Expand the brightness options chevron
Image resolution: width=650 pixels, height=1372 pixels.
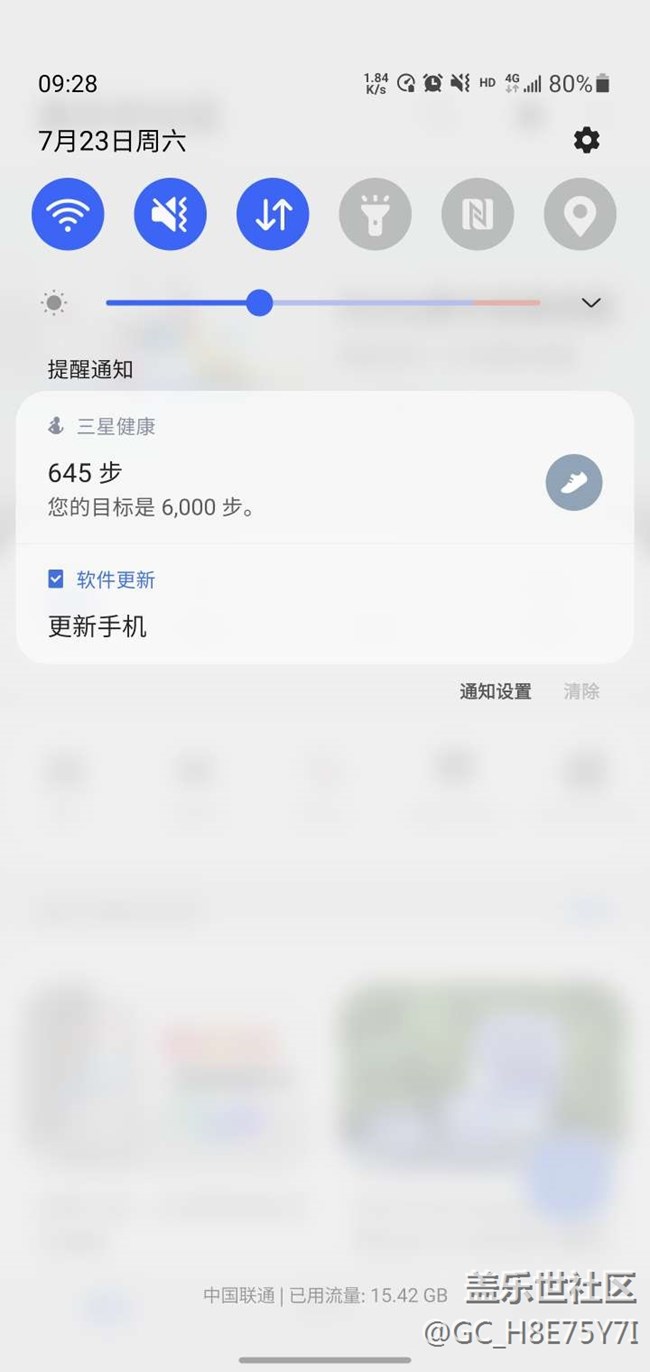click(x=591, y=303)
